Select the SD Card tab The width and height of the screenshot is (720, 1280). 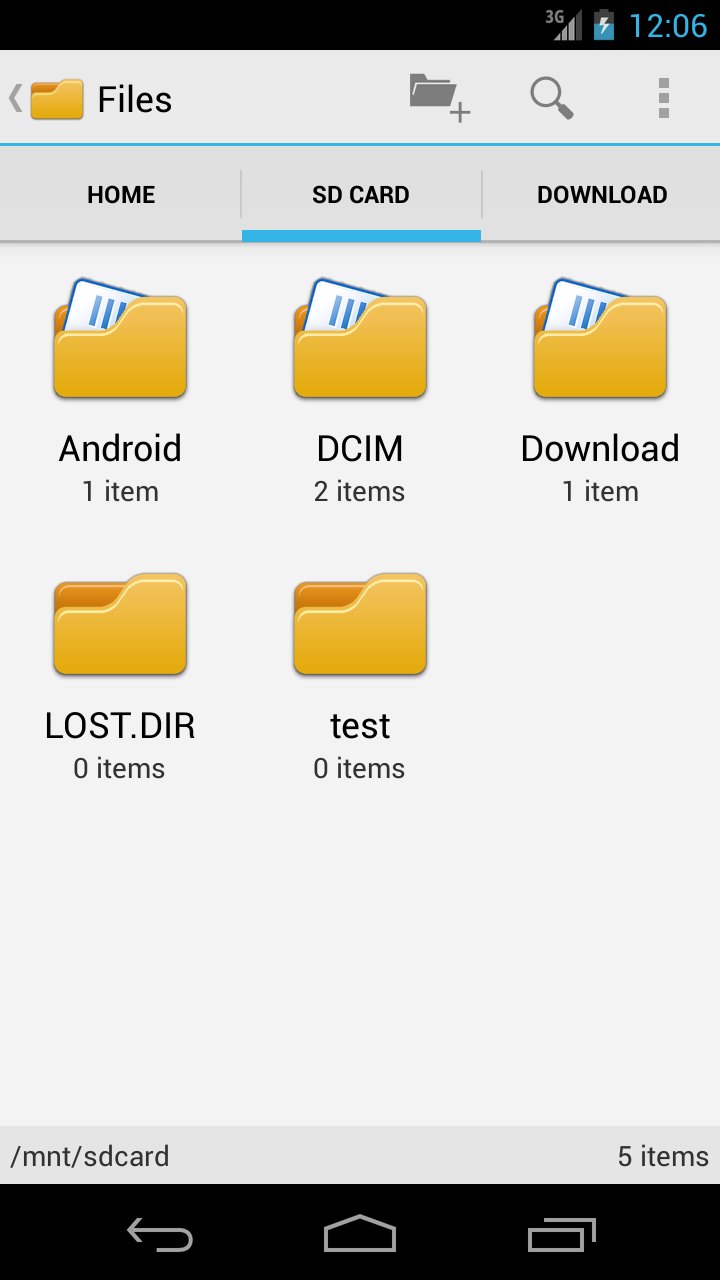pos(361,195)
